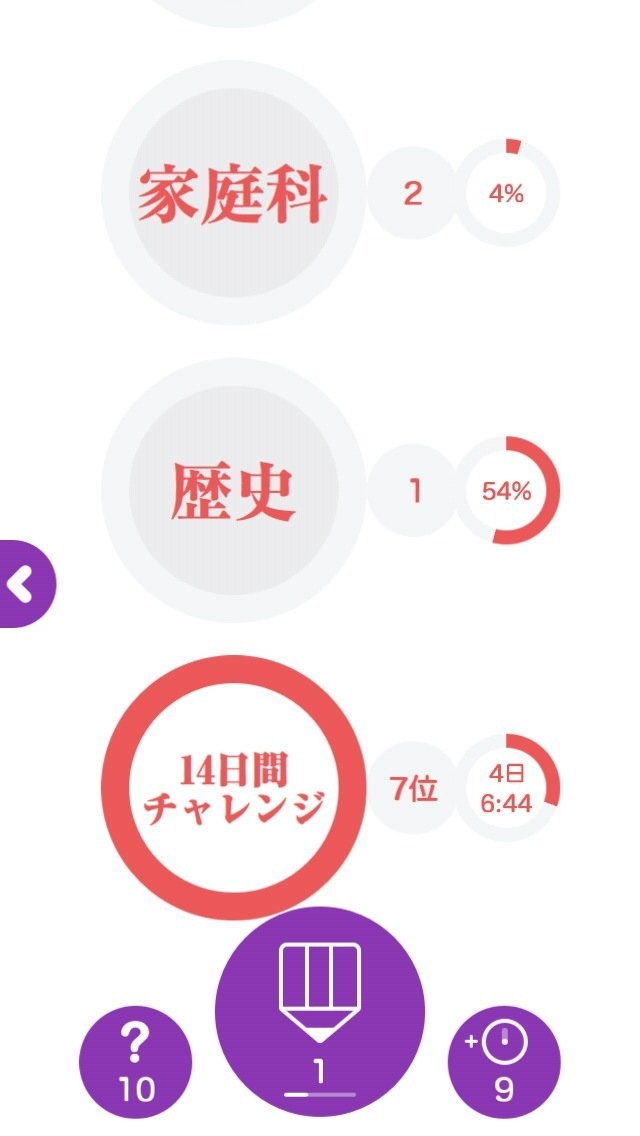Start the 14日間チャレンジ
The width and height of the screenshot is (640, 1136).
pyautogui.click(x=232, y=788)
